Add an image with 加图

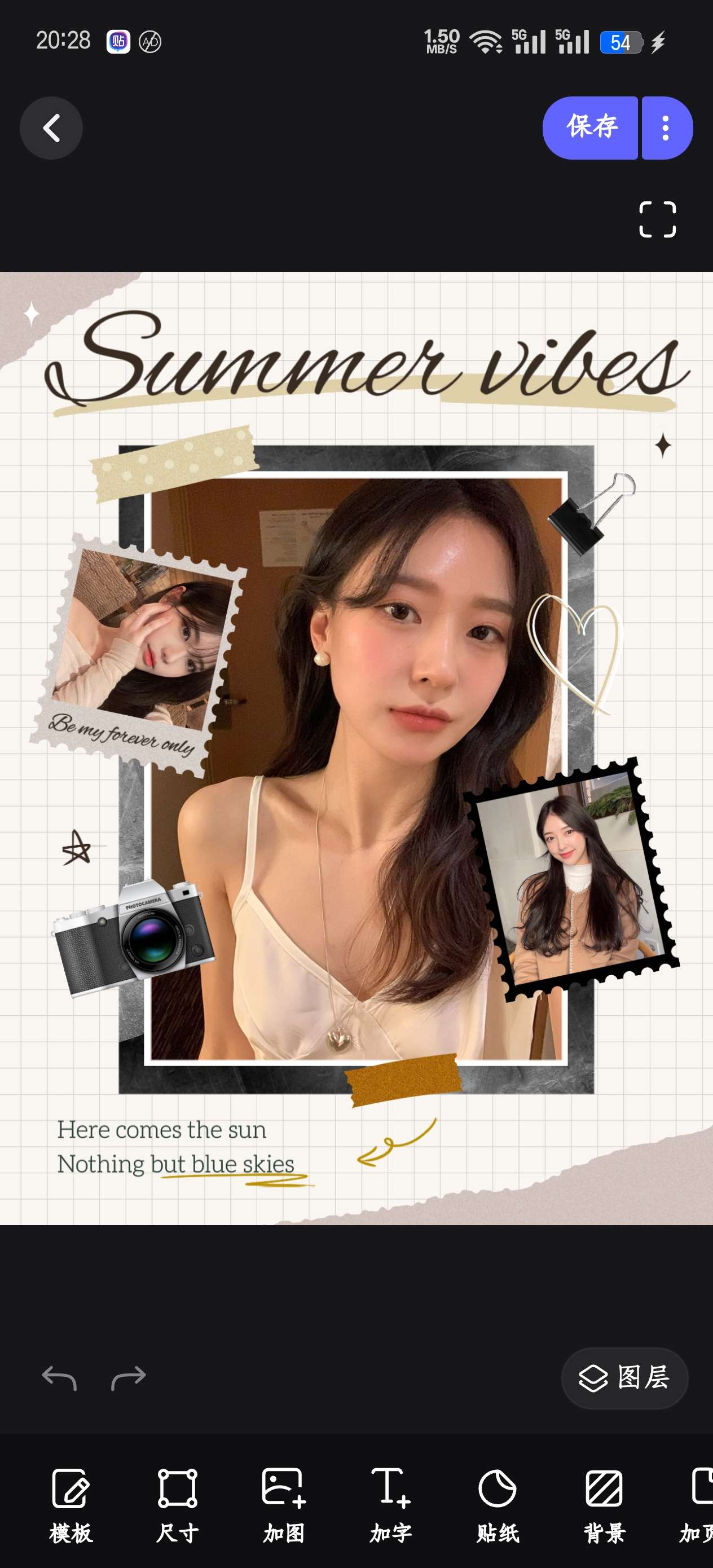click(x=284, y=1504)
